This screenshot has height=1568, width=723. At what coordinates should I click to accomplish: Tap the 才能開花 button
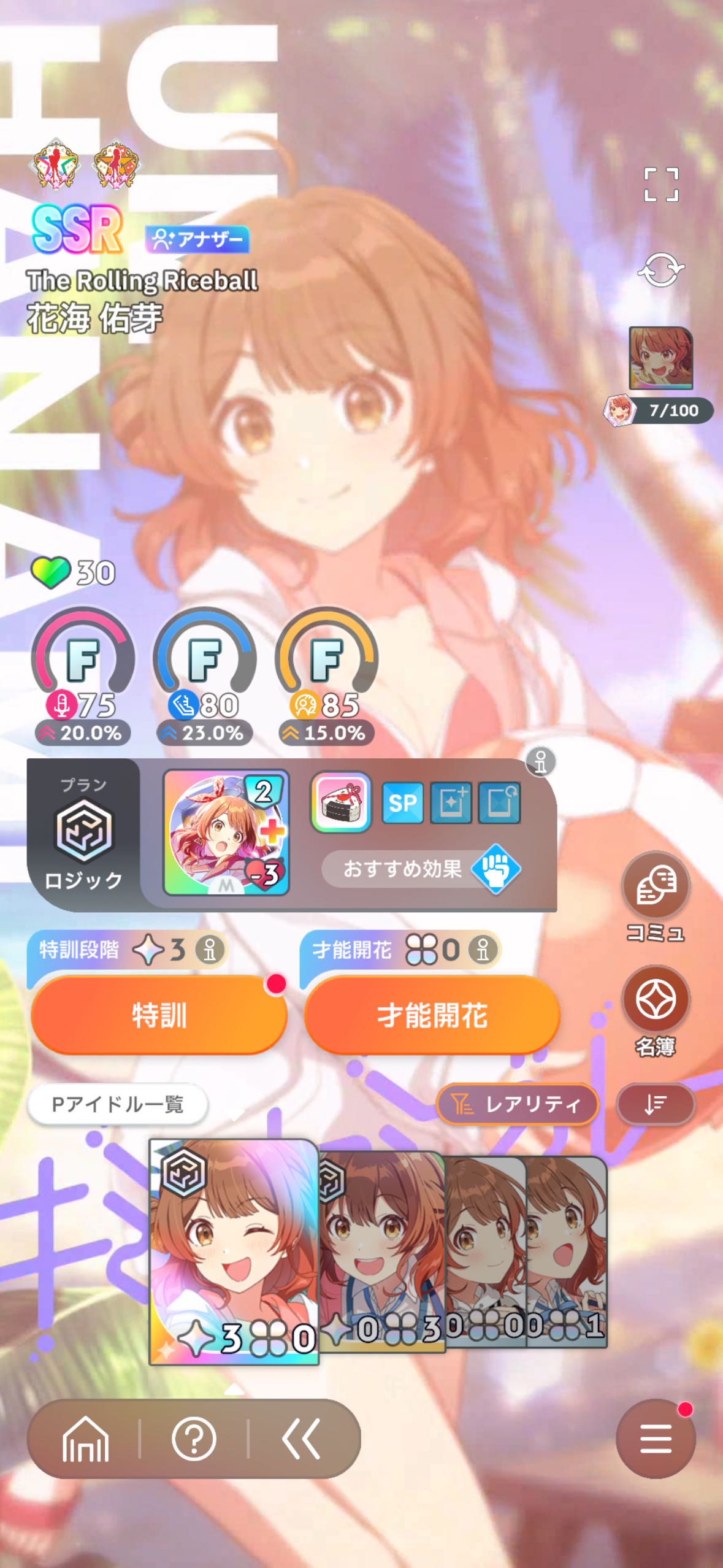point(432,1015)
